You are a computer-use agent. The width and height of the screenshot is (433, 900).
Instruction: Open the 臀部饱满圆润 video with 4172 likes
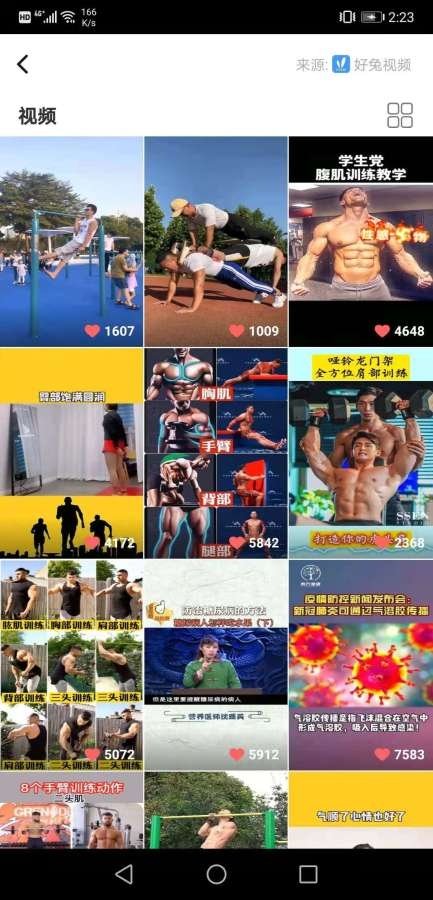pos(71,453)
